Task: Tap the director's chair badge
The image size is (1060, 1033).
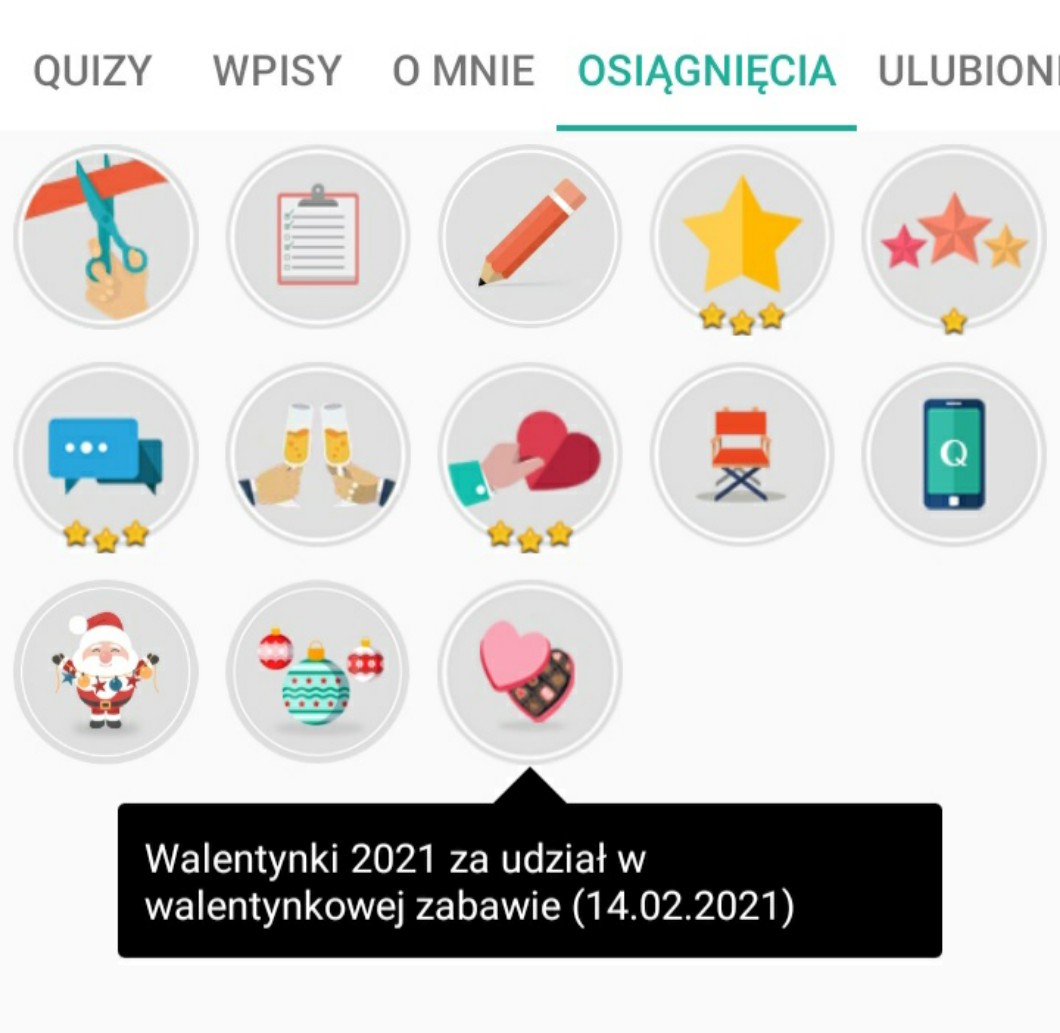Action: (x=742, y=454)
